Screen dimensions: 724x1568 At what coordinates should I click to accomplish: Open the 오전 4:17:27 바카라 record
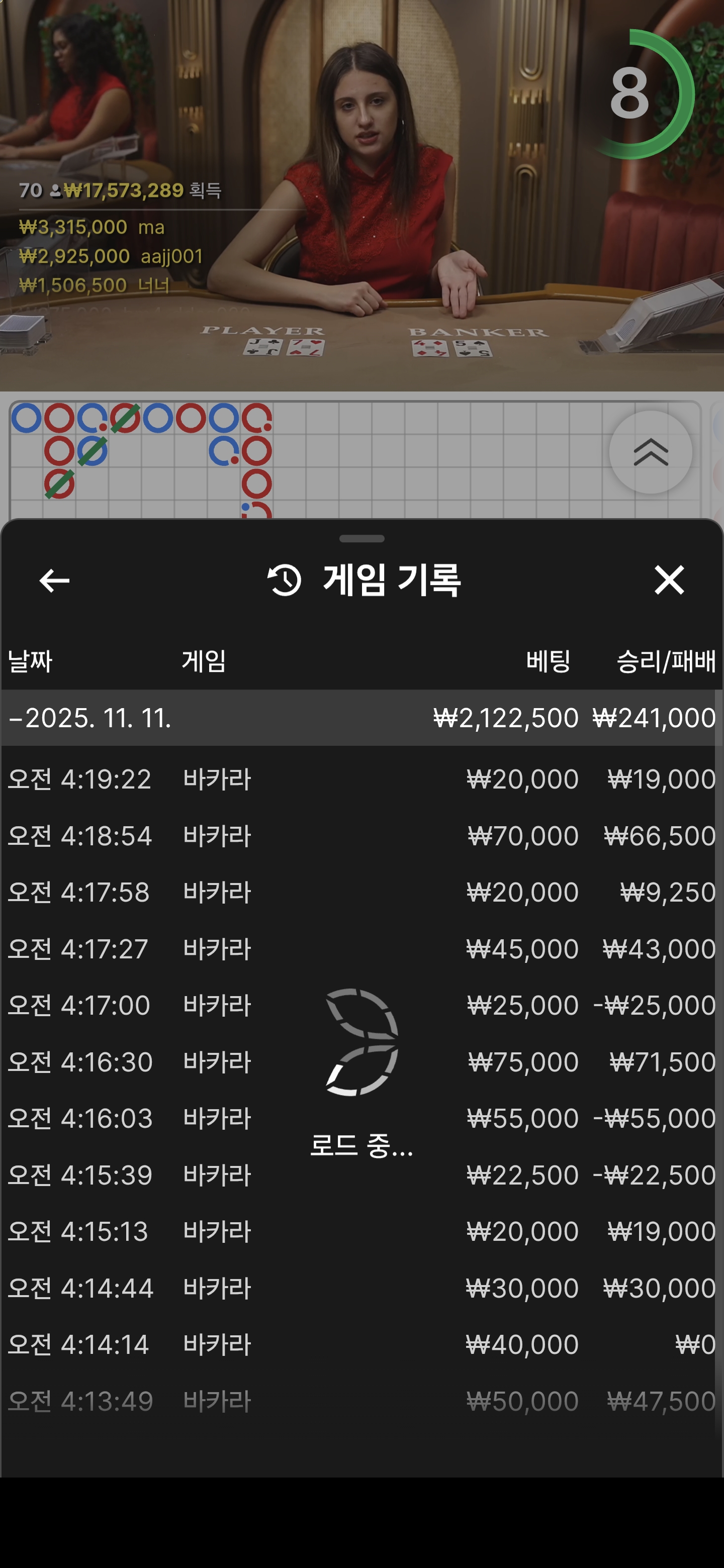(x=361, y=949)
